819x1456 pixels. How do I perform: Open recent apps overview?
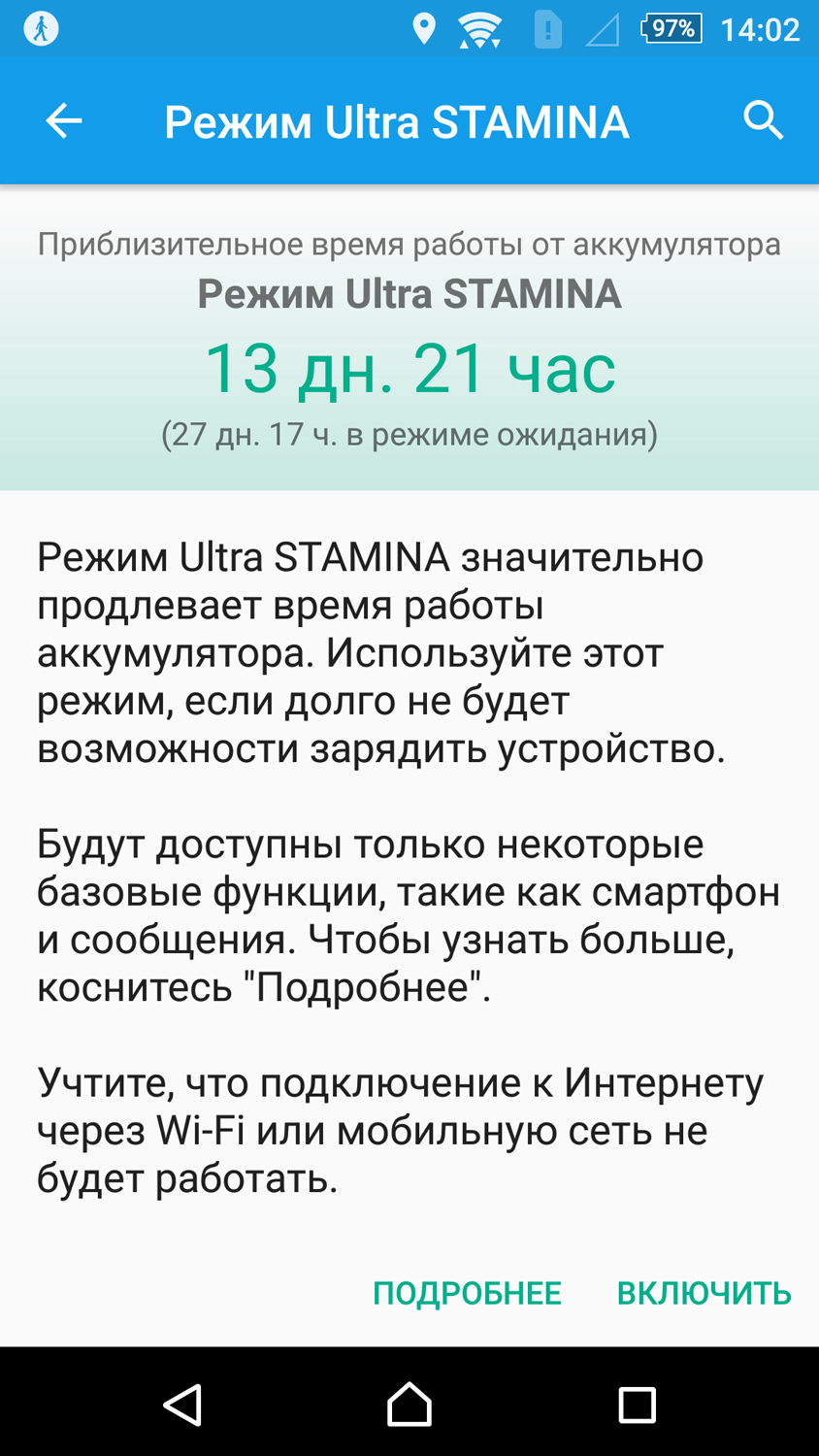637,1404
